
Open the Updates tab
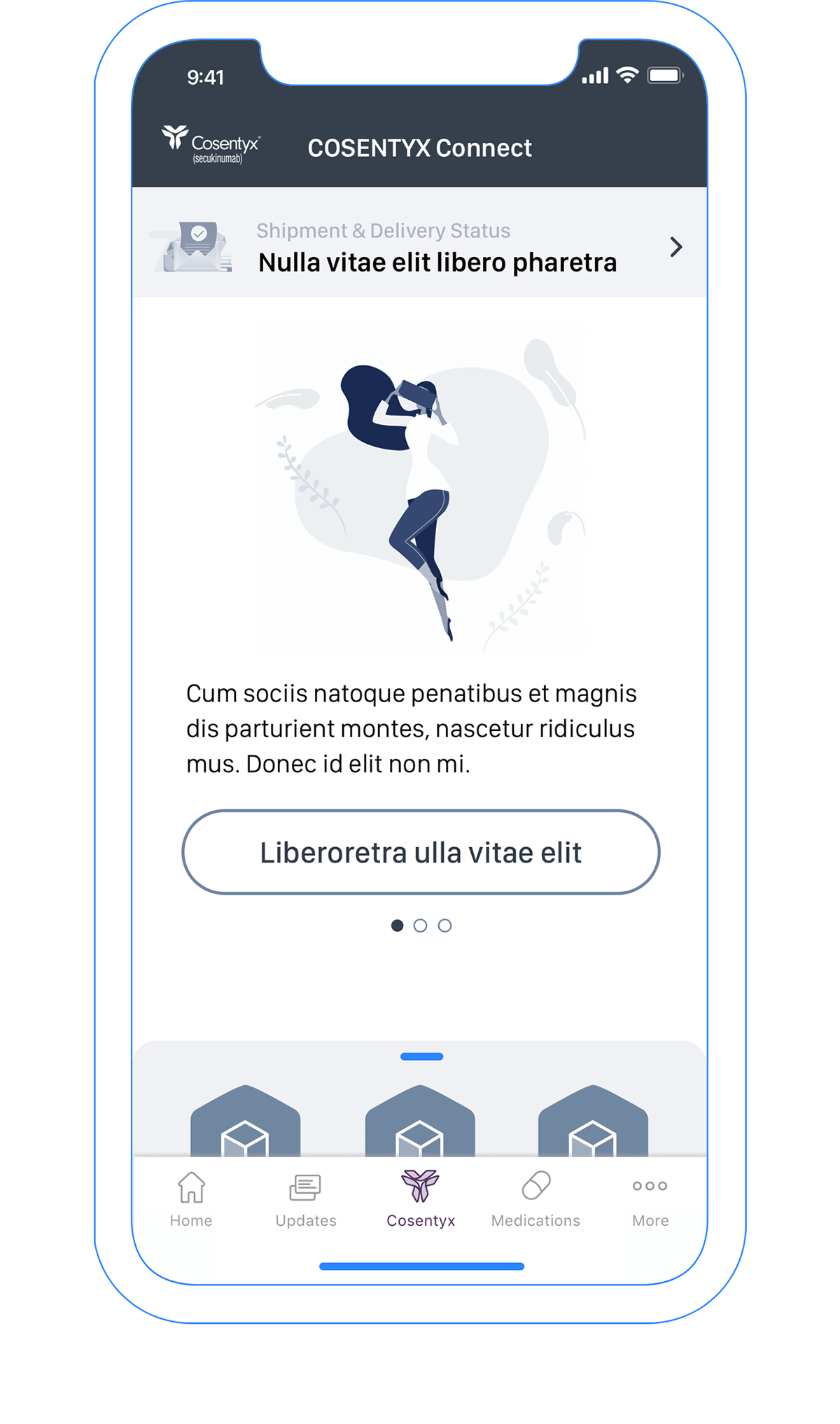[306, 1200]
